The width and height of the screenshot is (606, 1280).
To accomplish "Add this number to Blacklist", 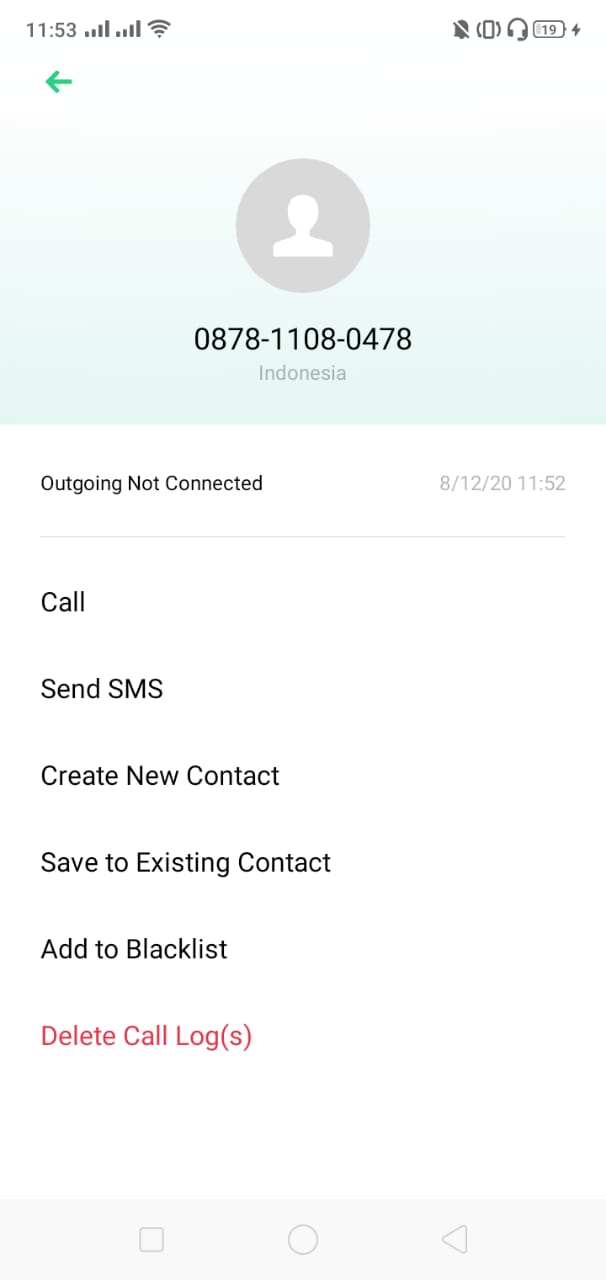I will point(134,949).
